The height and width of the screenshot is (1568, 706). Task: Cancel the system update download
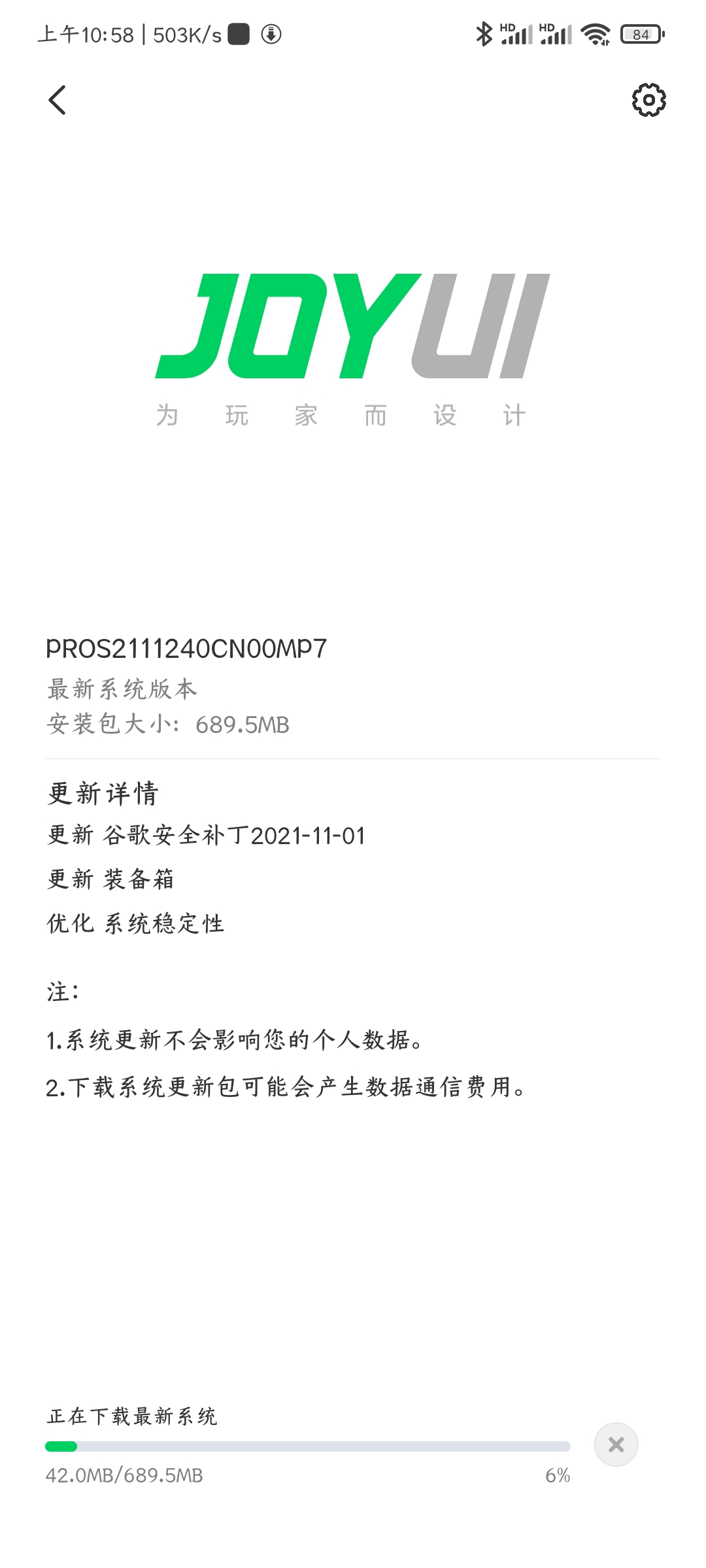click(x=616, y=1445)
